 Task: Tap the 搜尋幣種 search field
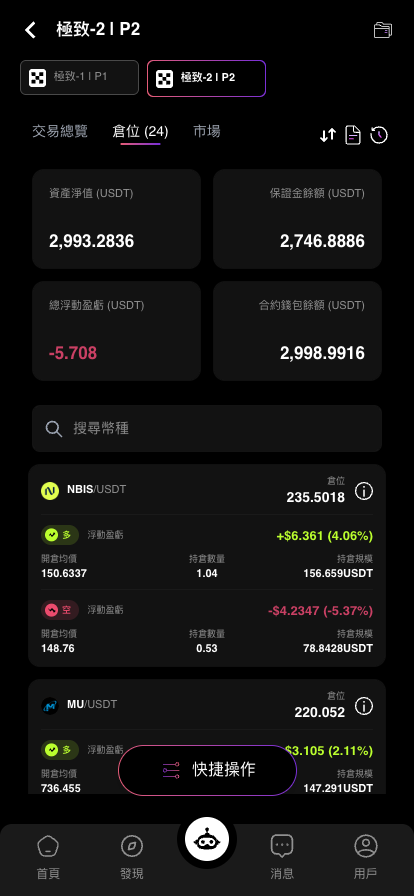[206, 429]
